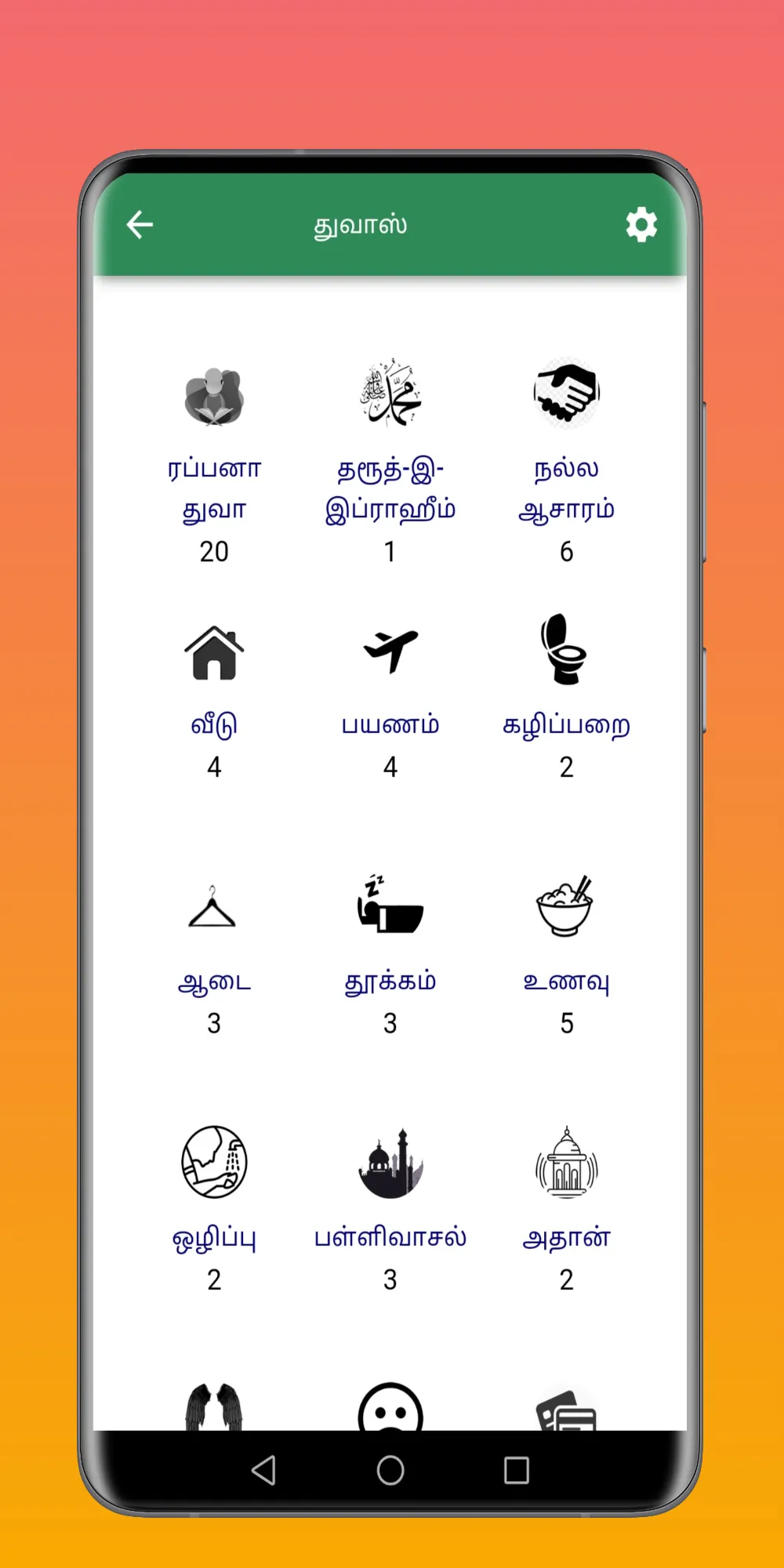Open the பள்ளிவாசல் mosque icon

coord(390,1163)
